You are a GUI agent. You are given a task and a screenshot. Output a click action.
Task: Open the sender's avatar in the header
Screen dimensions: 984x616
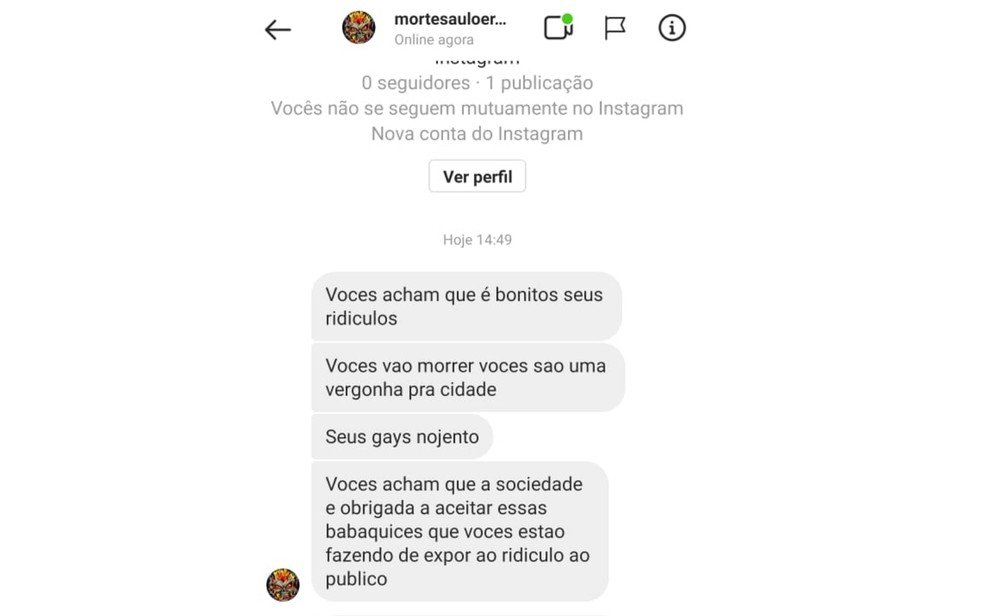359,28
